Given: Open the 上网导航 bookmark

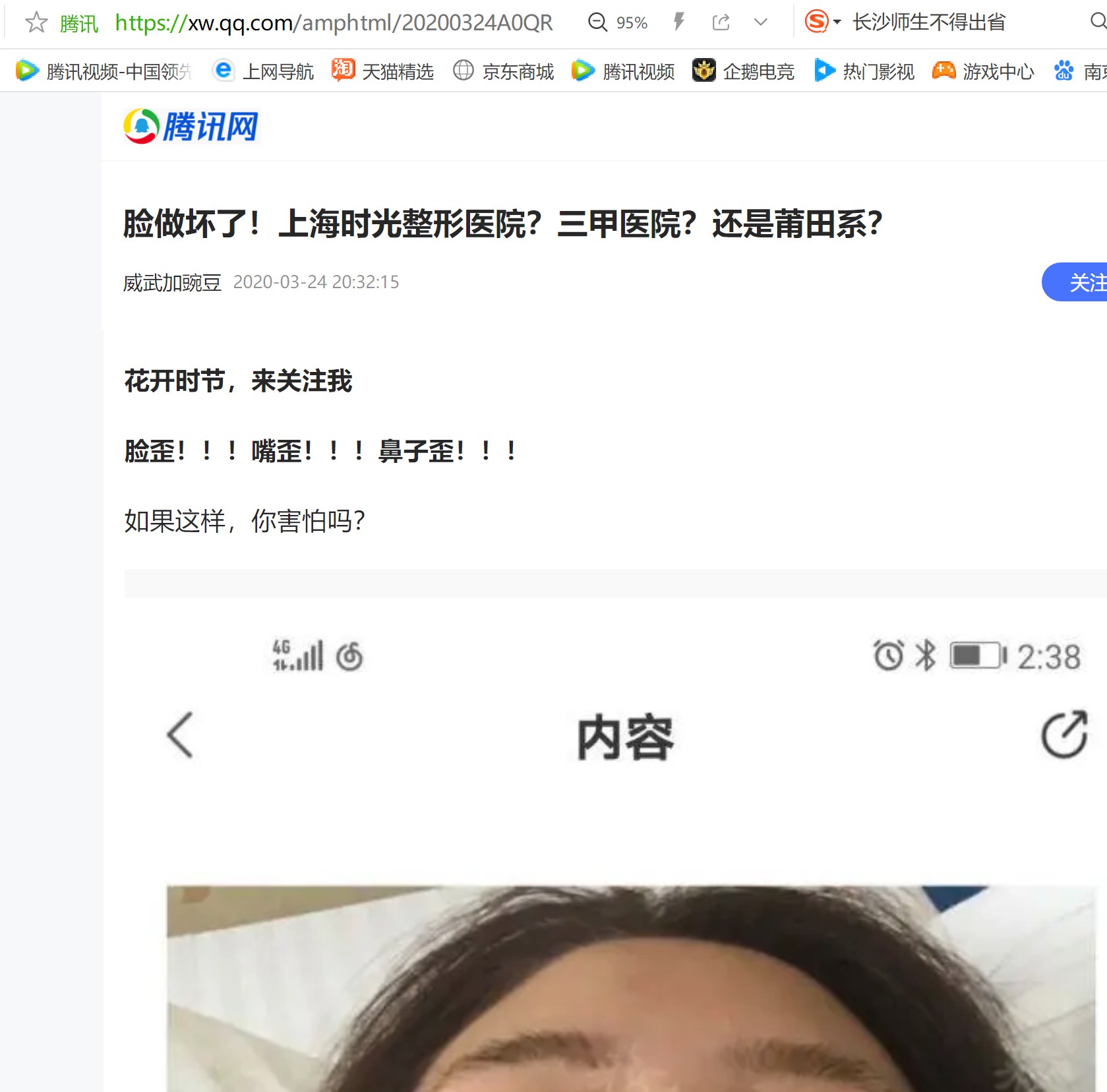Looking at the screenshot, I should pyautogui.click(x=264, y=71).
